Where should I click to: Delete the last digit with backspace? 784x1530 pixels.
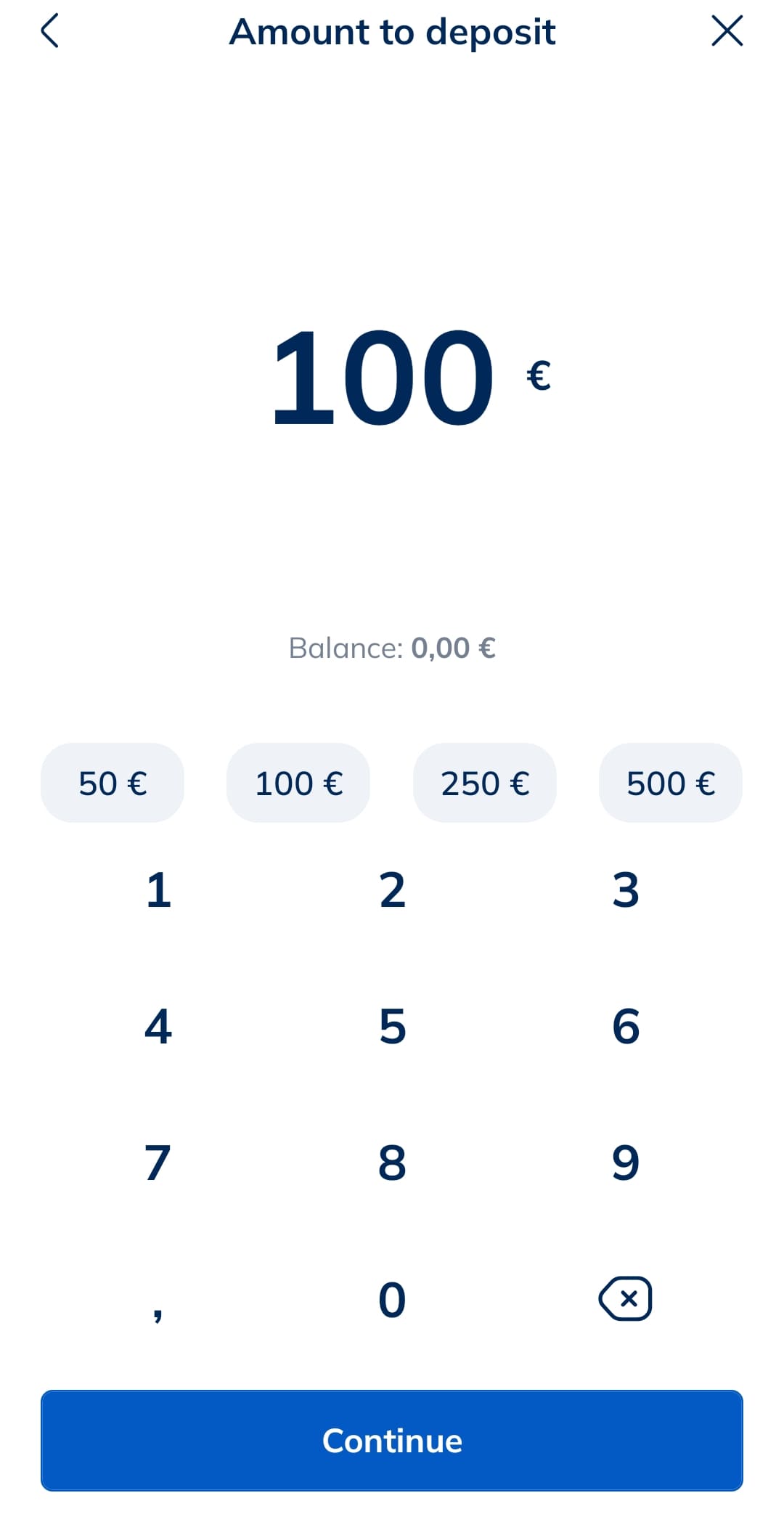625,1298
